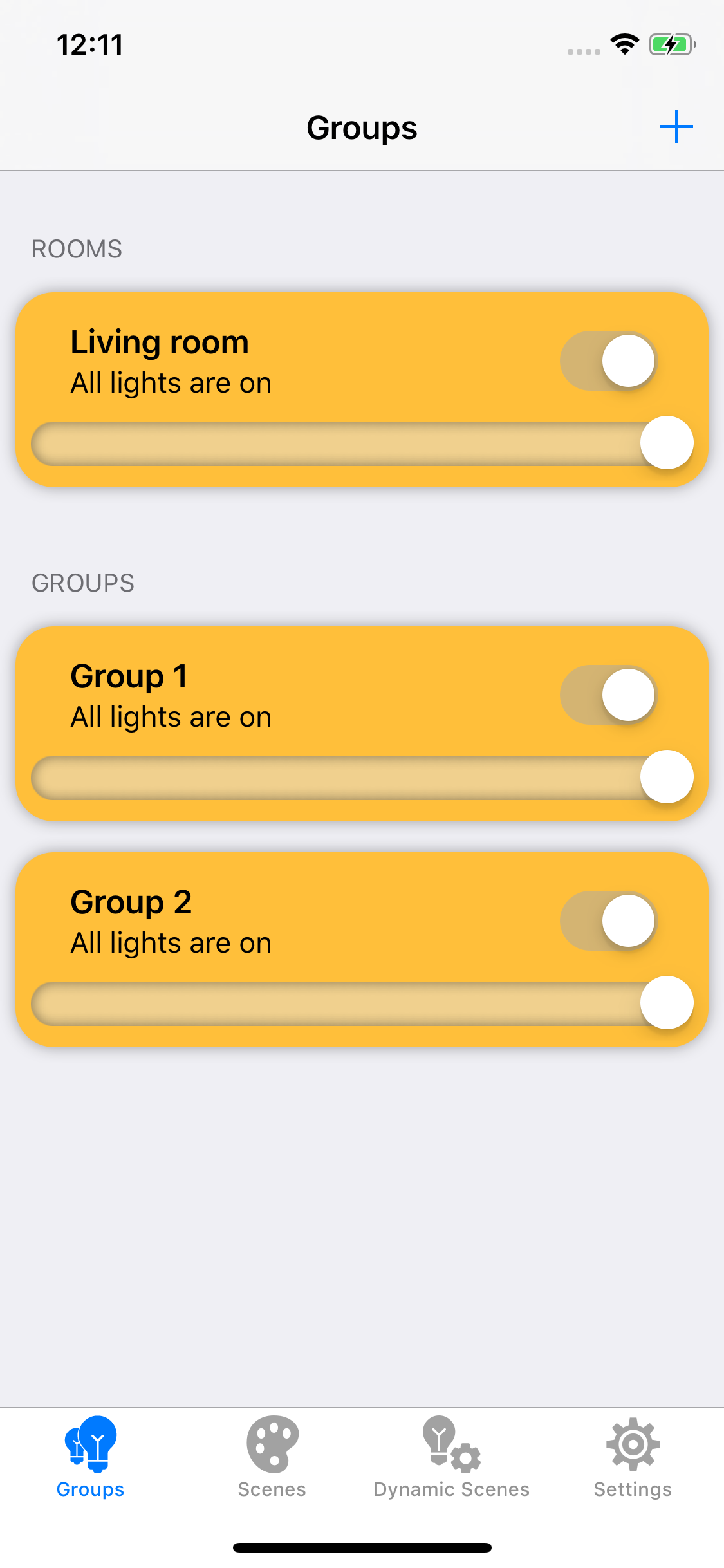Open the Group 1 card
The image size is (724, 1568).
point(362,723)
